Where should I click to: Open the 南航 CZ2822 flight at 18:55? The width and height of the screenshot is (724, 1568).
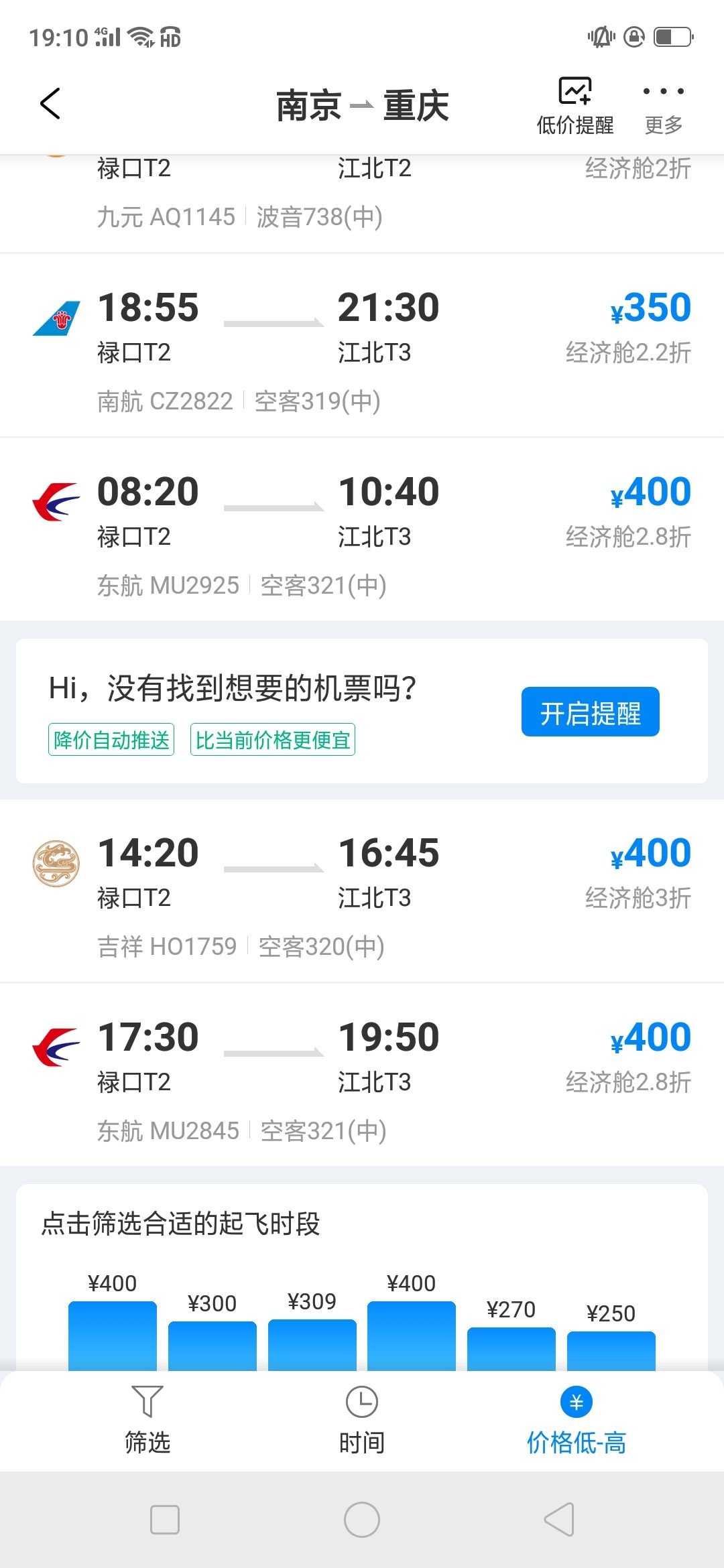(362, 346)
